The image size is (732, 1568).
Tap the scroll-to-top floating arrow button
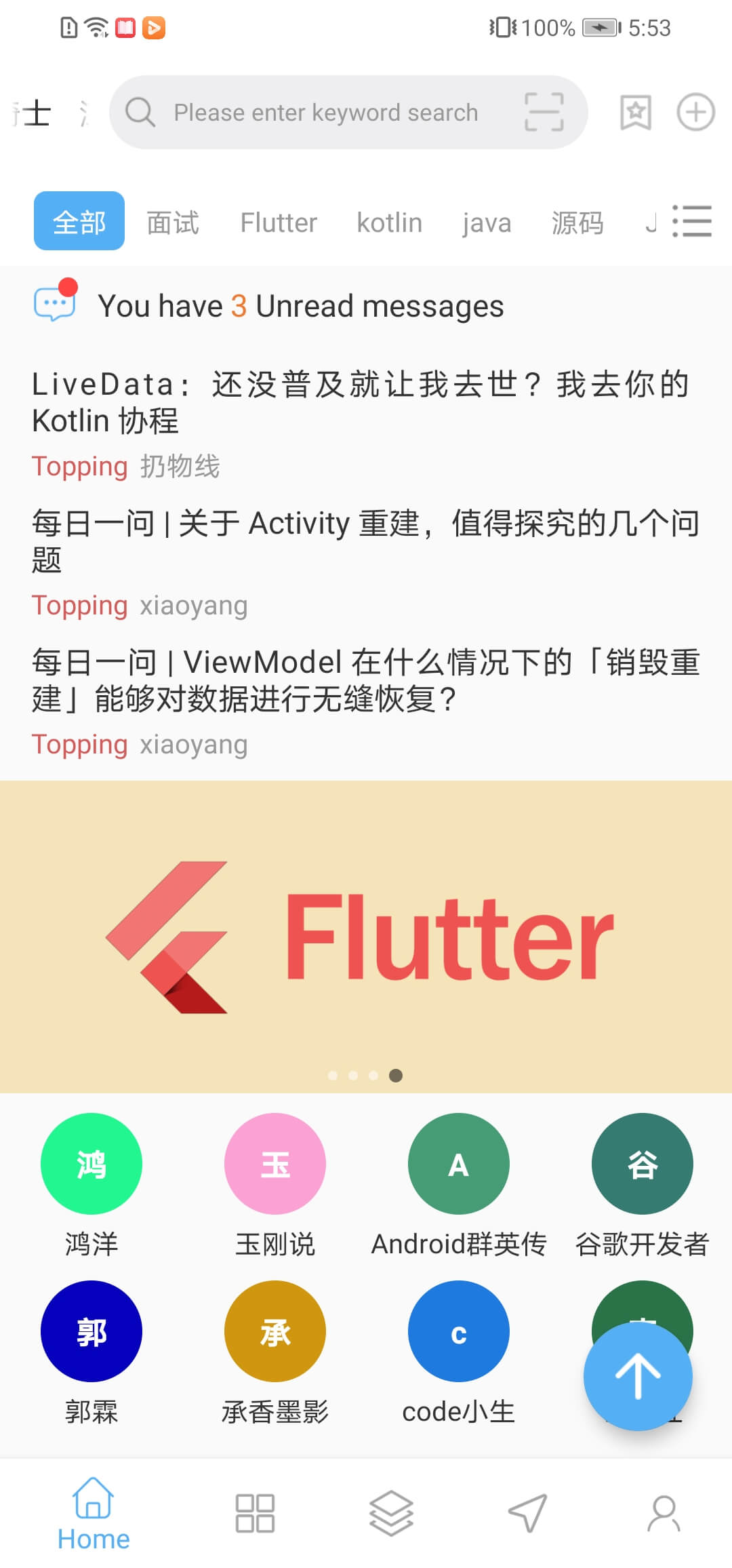pos(638,1376)
